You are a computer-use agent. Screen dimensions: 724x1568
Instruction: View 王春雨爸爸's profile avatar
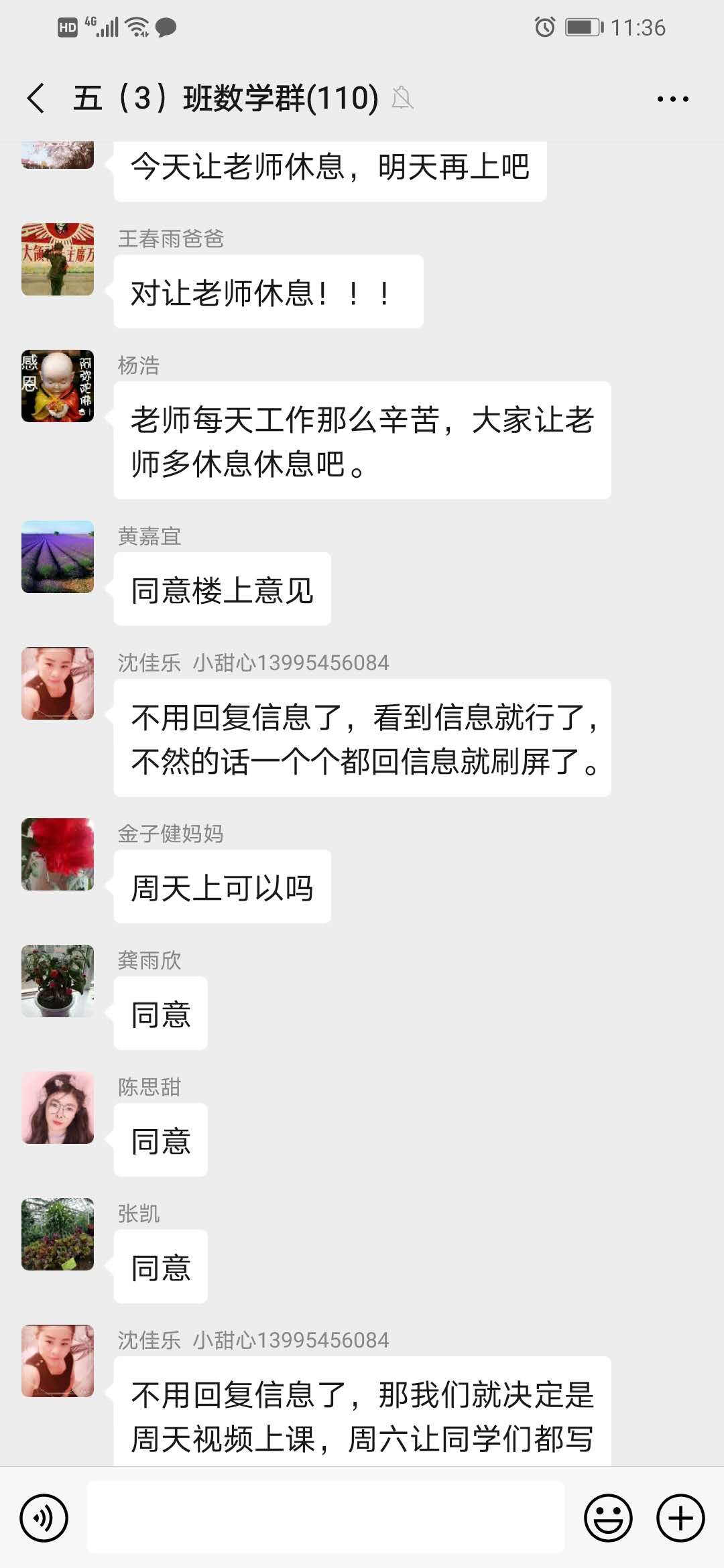click(x=58, y=259)
